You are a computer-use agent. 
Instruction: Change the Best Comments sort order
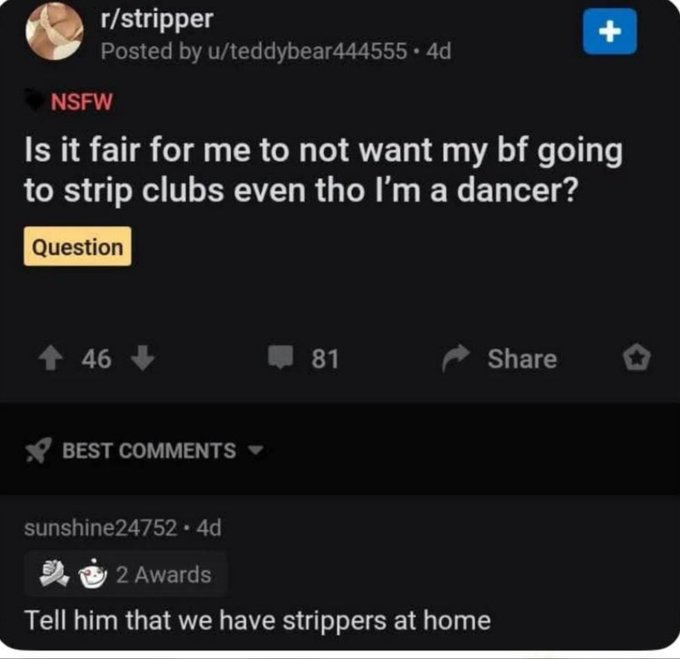point(148,450)
